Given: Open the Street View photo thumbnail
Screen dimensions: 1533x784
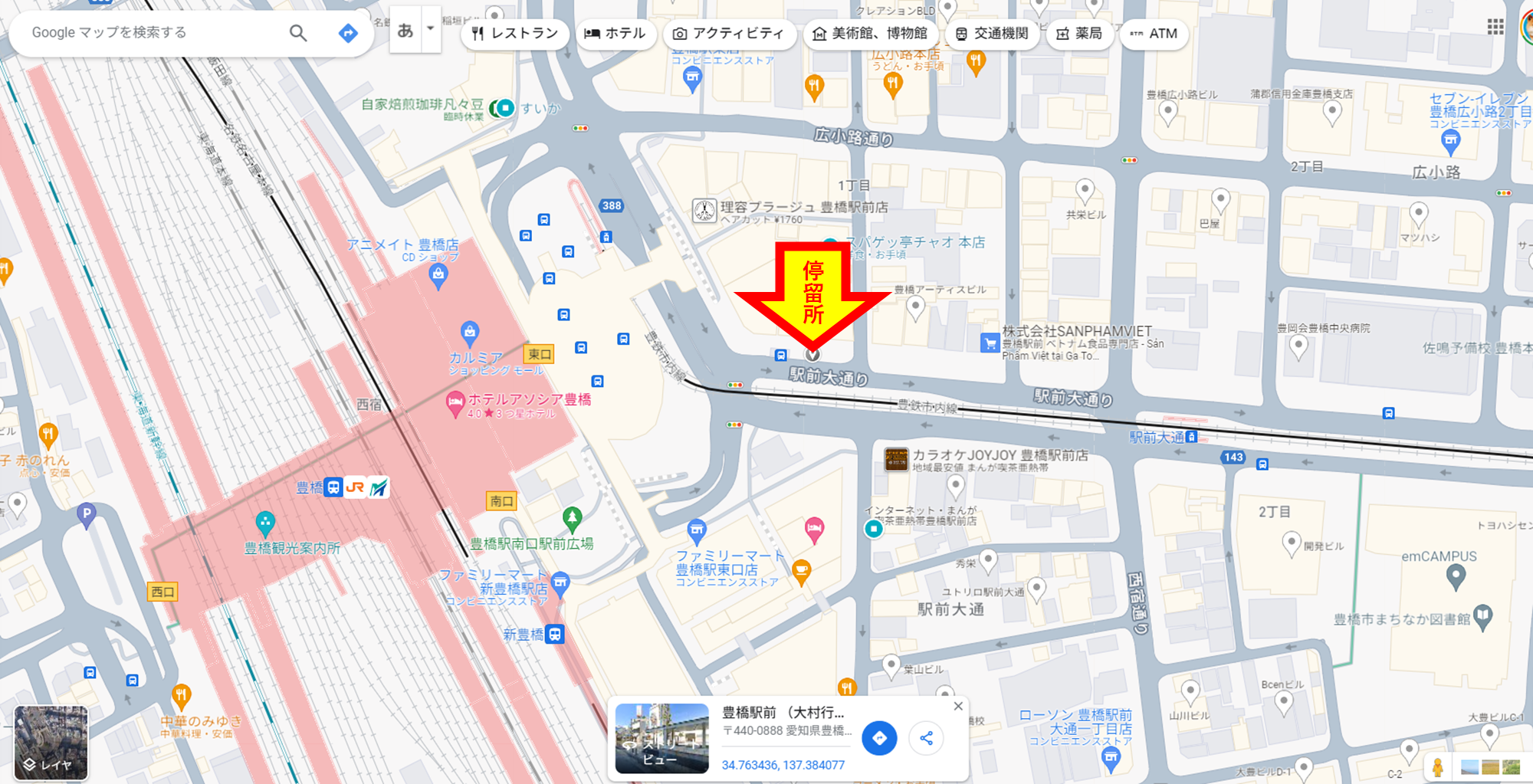Looking at the screenshot, I should [661, 738].
